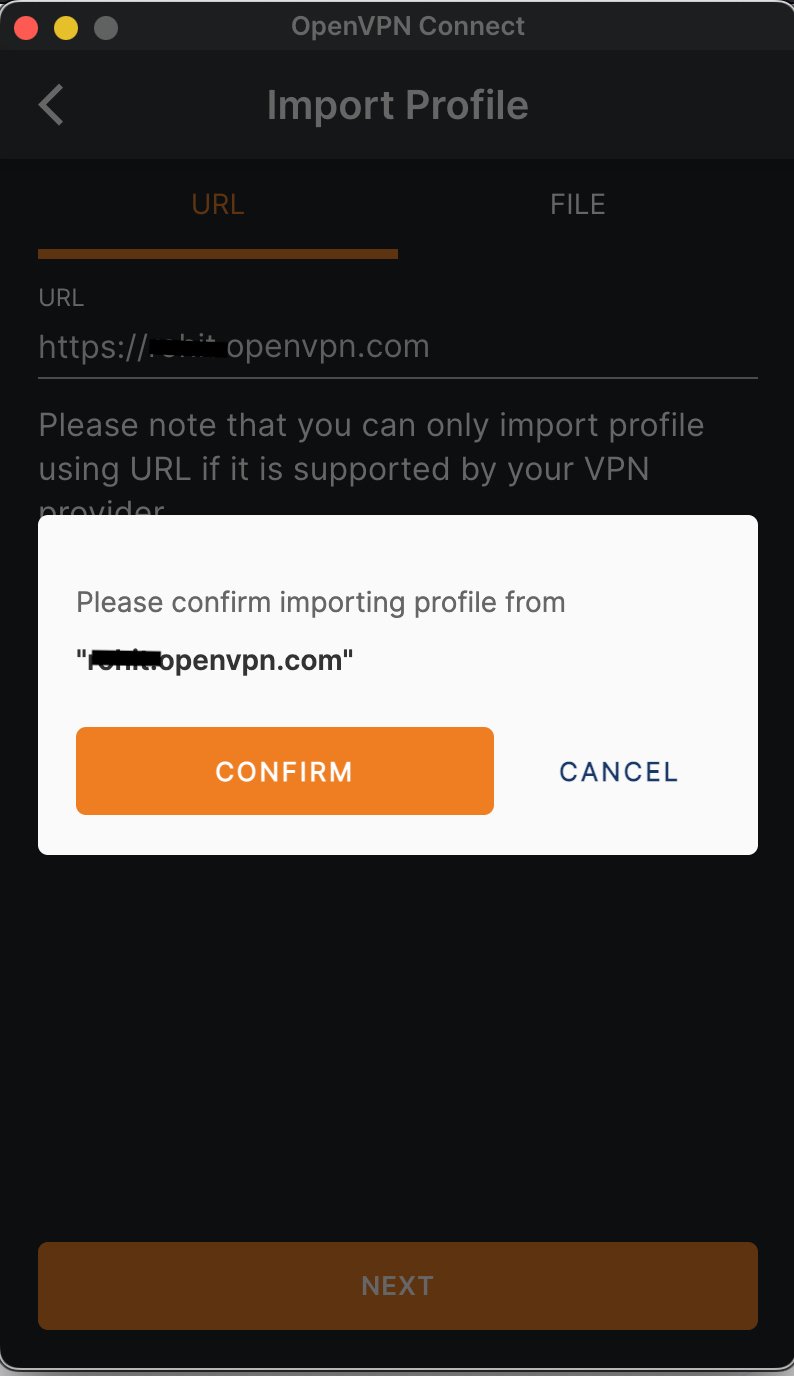Click the confirmation dialog message text
This screenshot has height=1376, width=794.
click(320, 602)
